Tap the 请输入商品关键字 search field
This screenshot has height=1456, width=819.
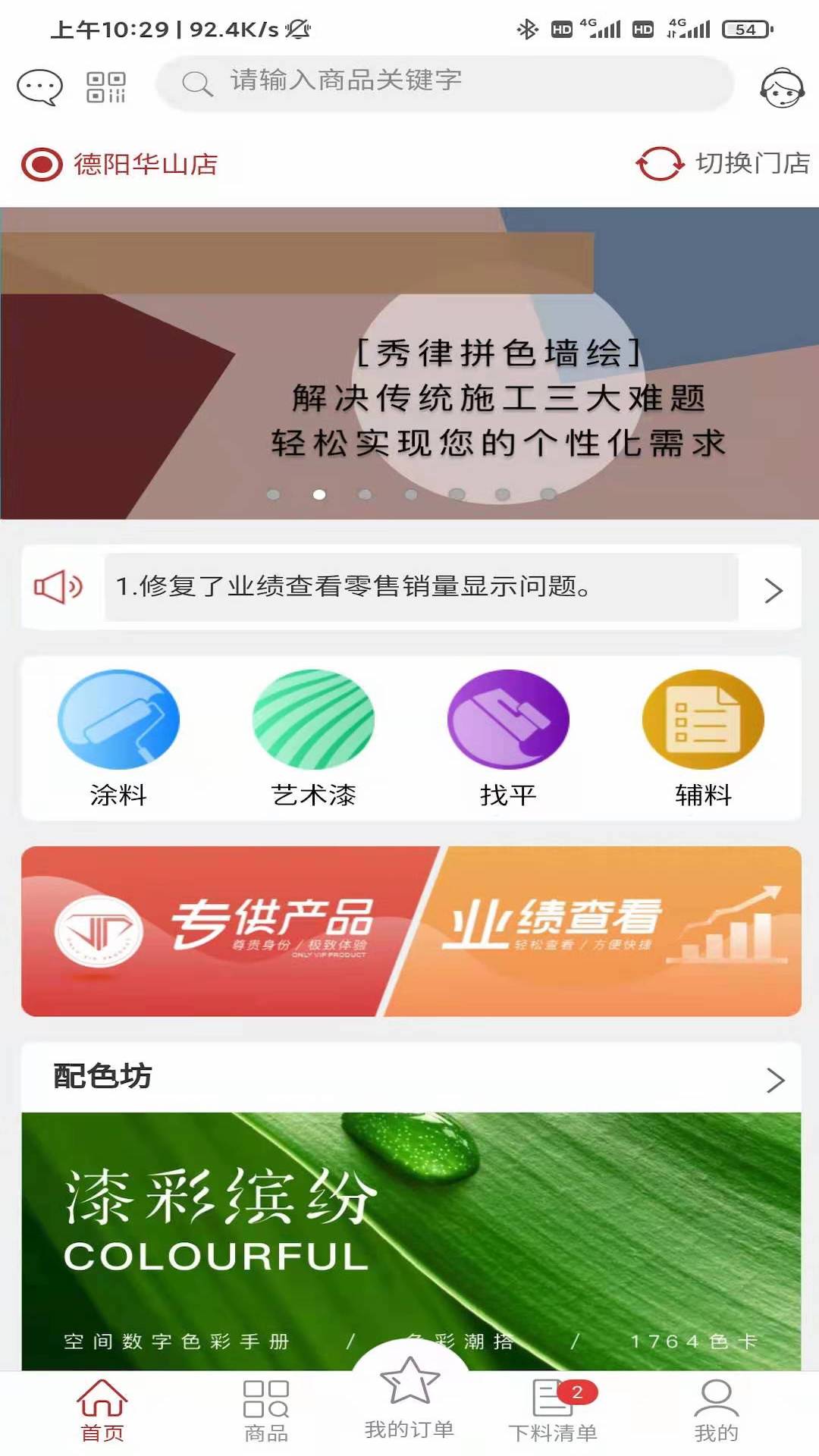[x=447, y=85]
